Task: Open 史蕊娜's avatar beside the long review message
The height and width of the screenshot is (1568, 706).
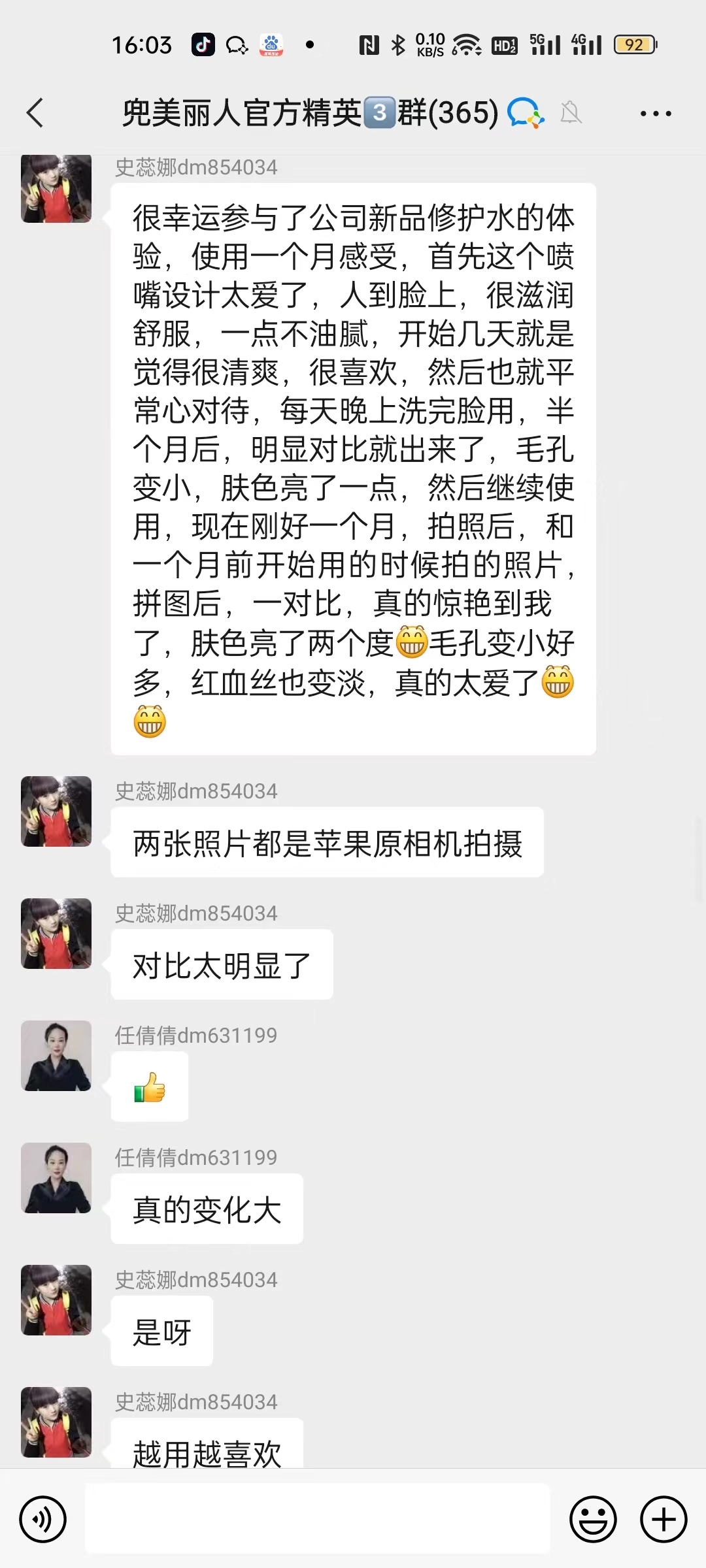Action: tap(56, 189)
